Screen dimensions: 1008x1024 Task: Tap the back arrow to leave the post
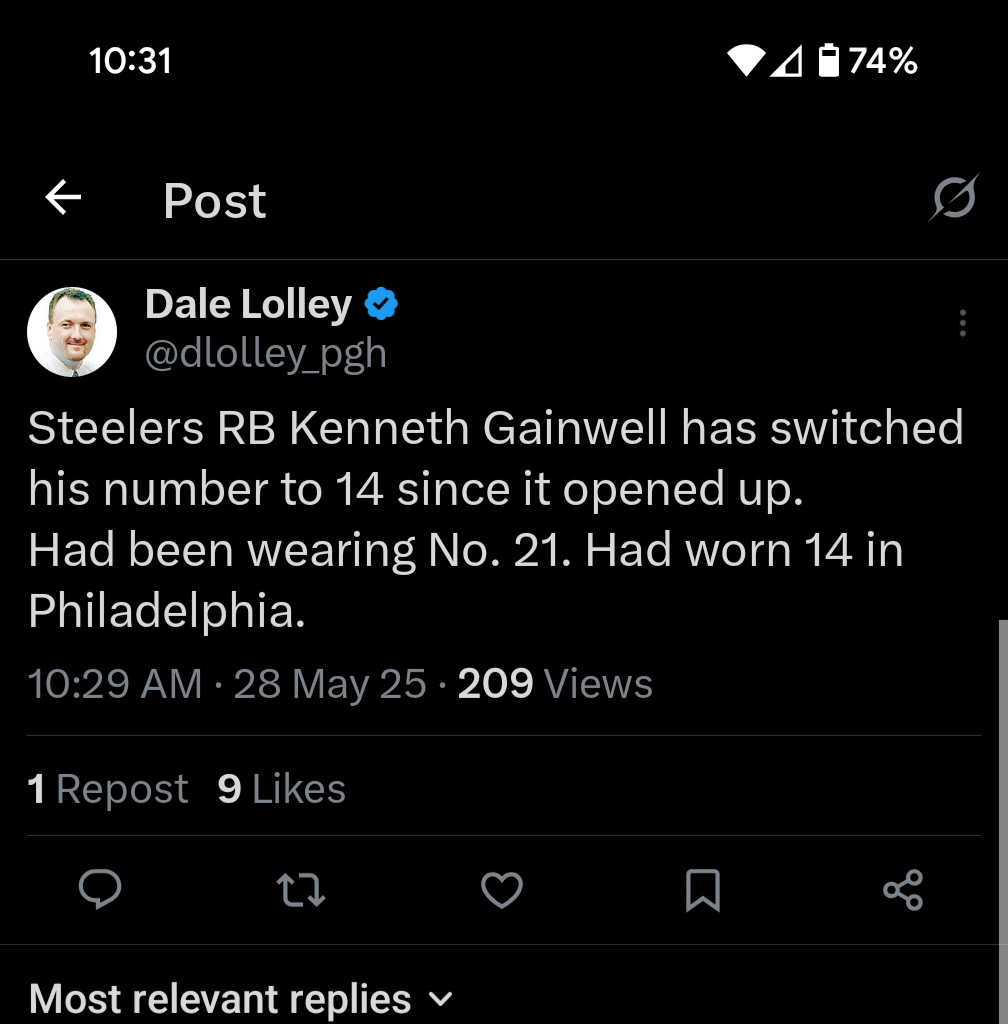[x=63, y=197]
